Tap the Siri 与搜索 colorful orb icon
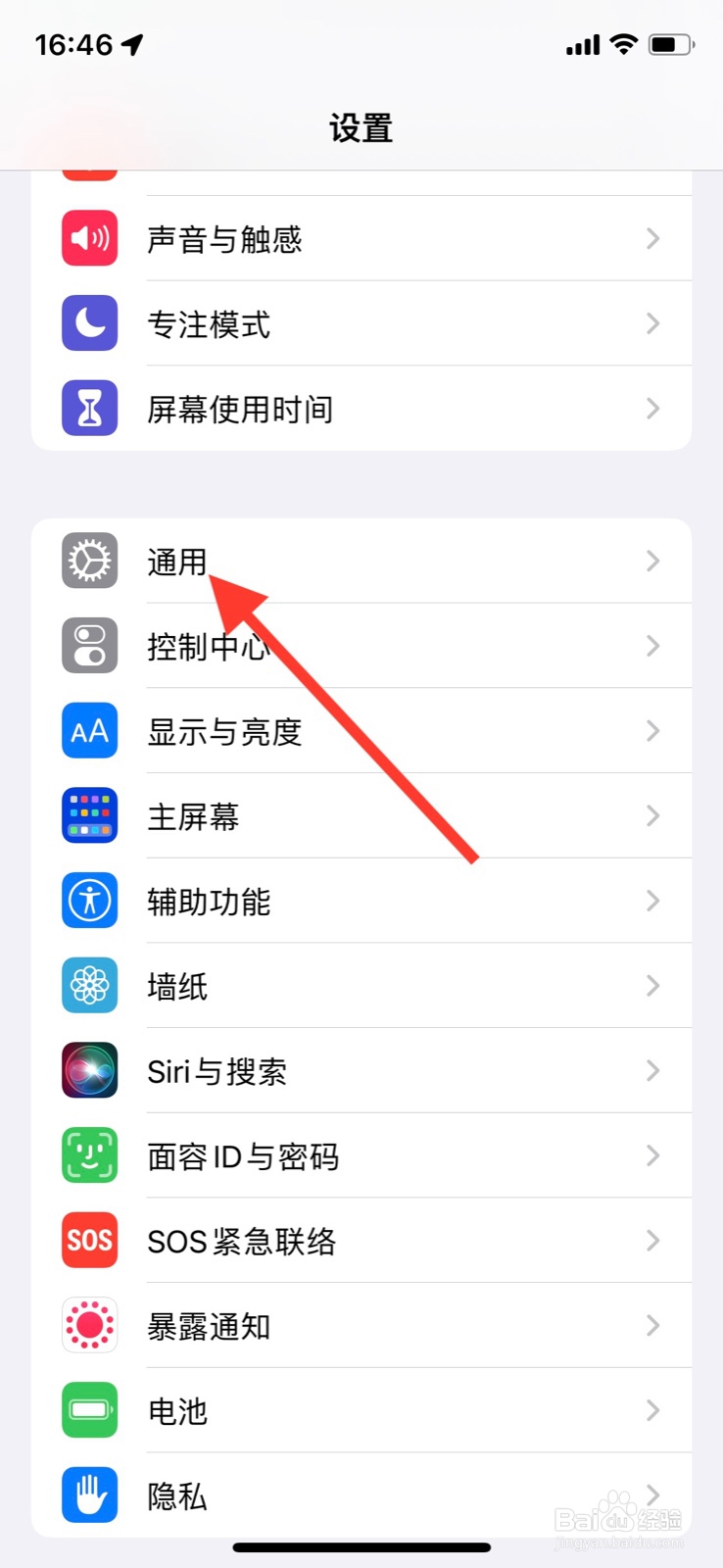723x1568 pixels. [x=89, y=1071]
